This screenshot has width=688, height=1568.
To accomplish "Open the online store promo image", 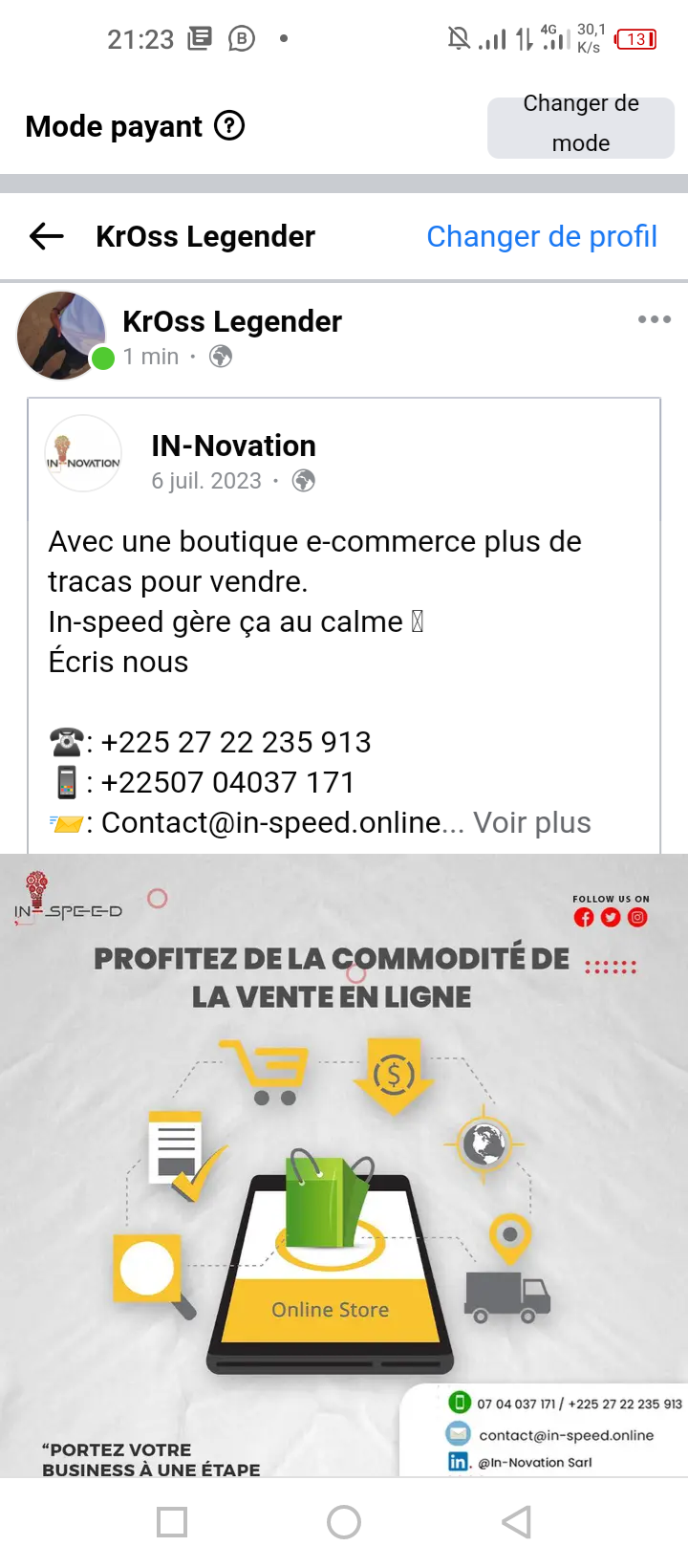I will coord(344,1166).
